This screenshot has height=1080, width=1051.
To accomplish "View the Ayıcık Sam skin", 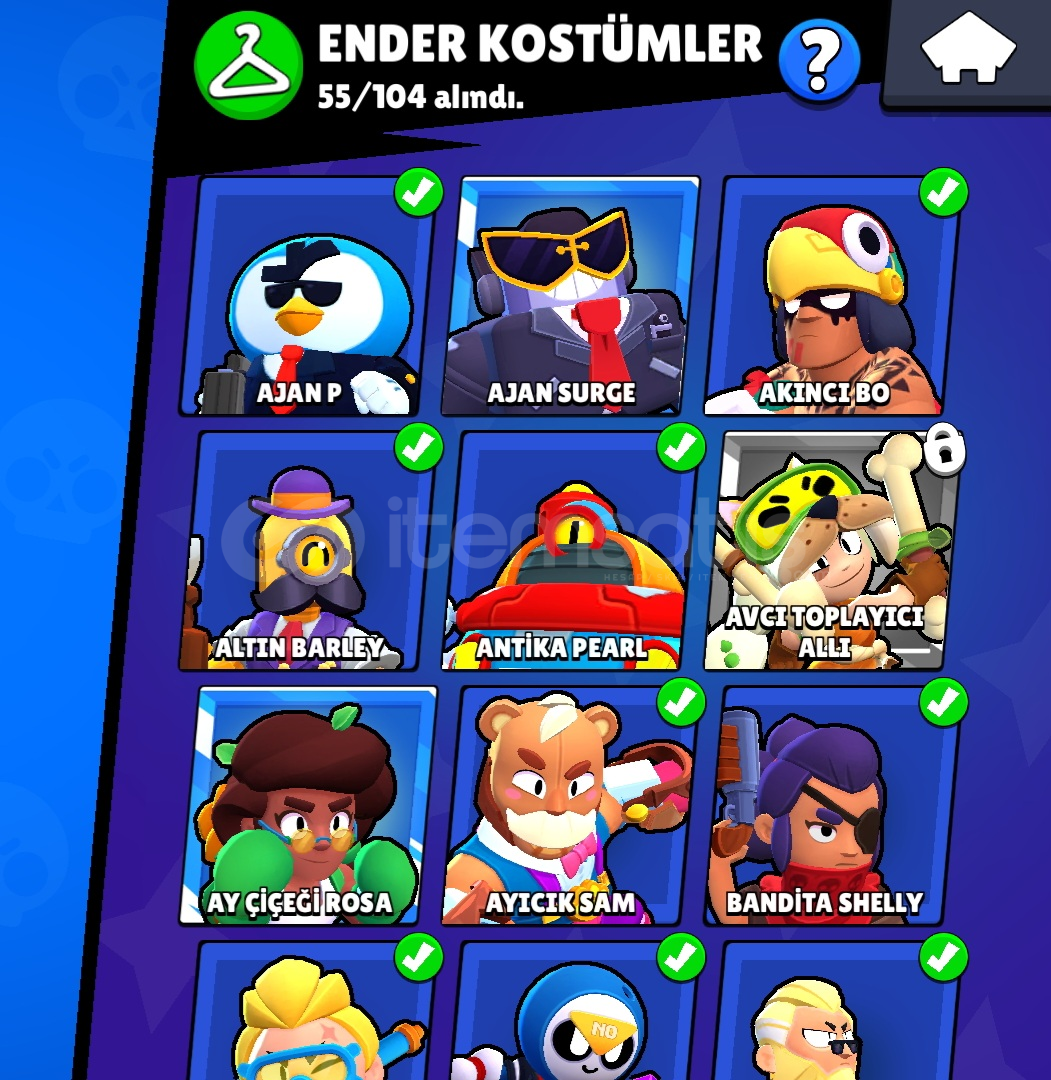I will [x=570, y=806].
